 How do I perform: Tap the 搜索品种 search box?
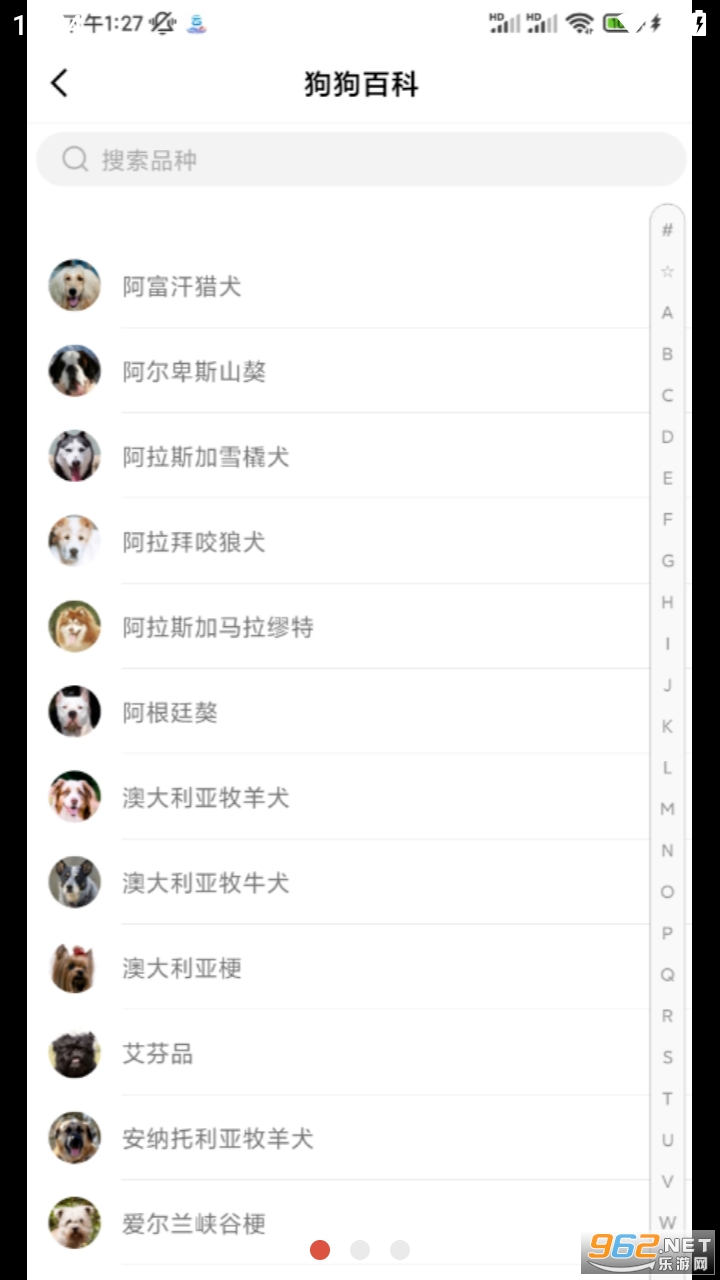[x=360, y=160]
